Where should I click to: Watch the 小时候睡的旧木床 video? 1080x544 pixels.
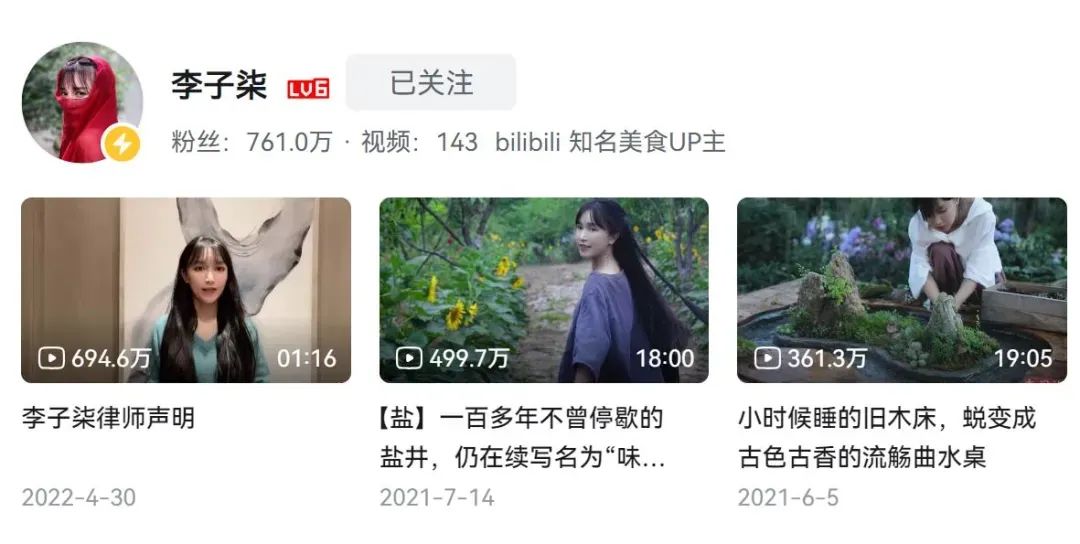[902, 290]
